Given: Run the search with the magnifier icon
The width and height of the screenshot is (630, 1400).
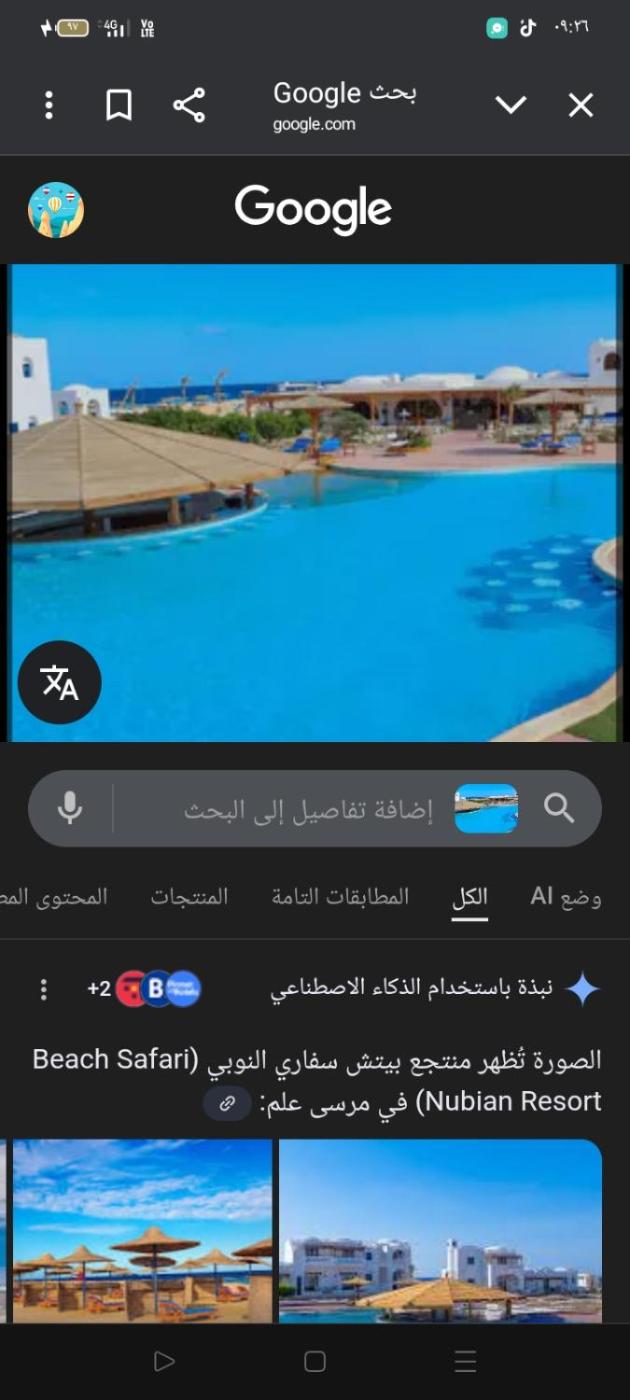Looking at the screenshot, I should pos(559,808).
